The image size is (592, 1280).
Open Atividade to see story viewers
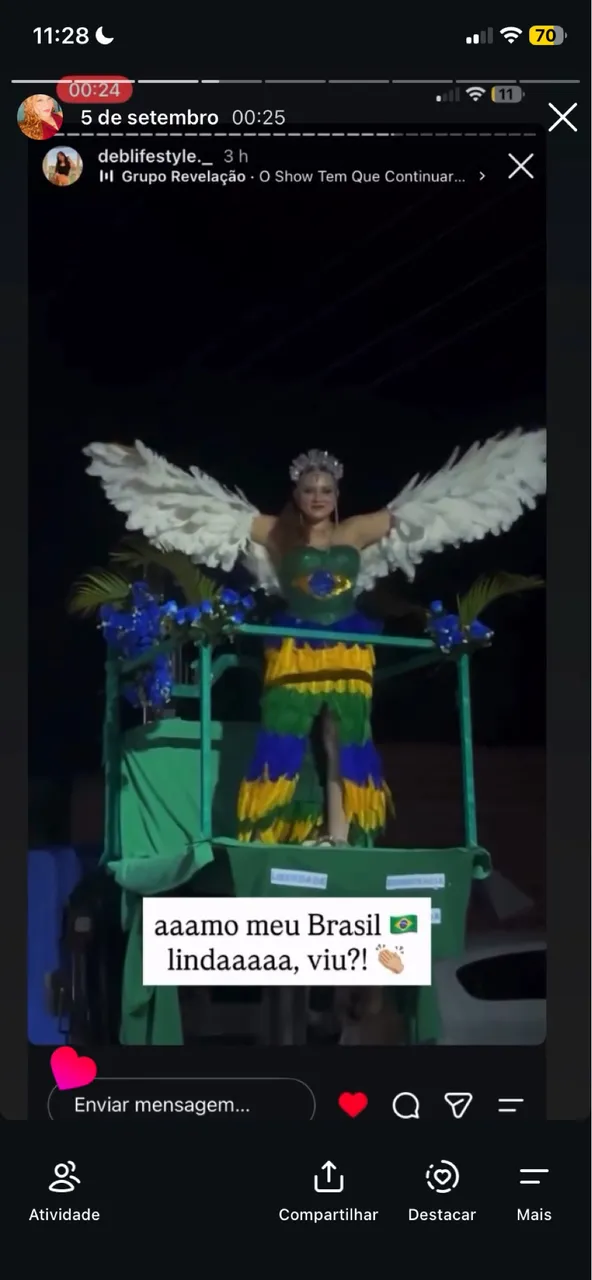[x=64, y=1192]
